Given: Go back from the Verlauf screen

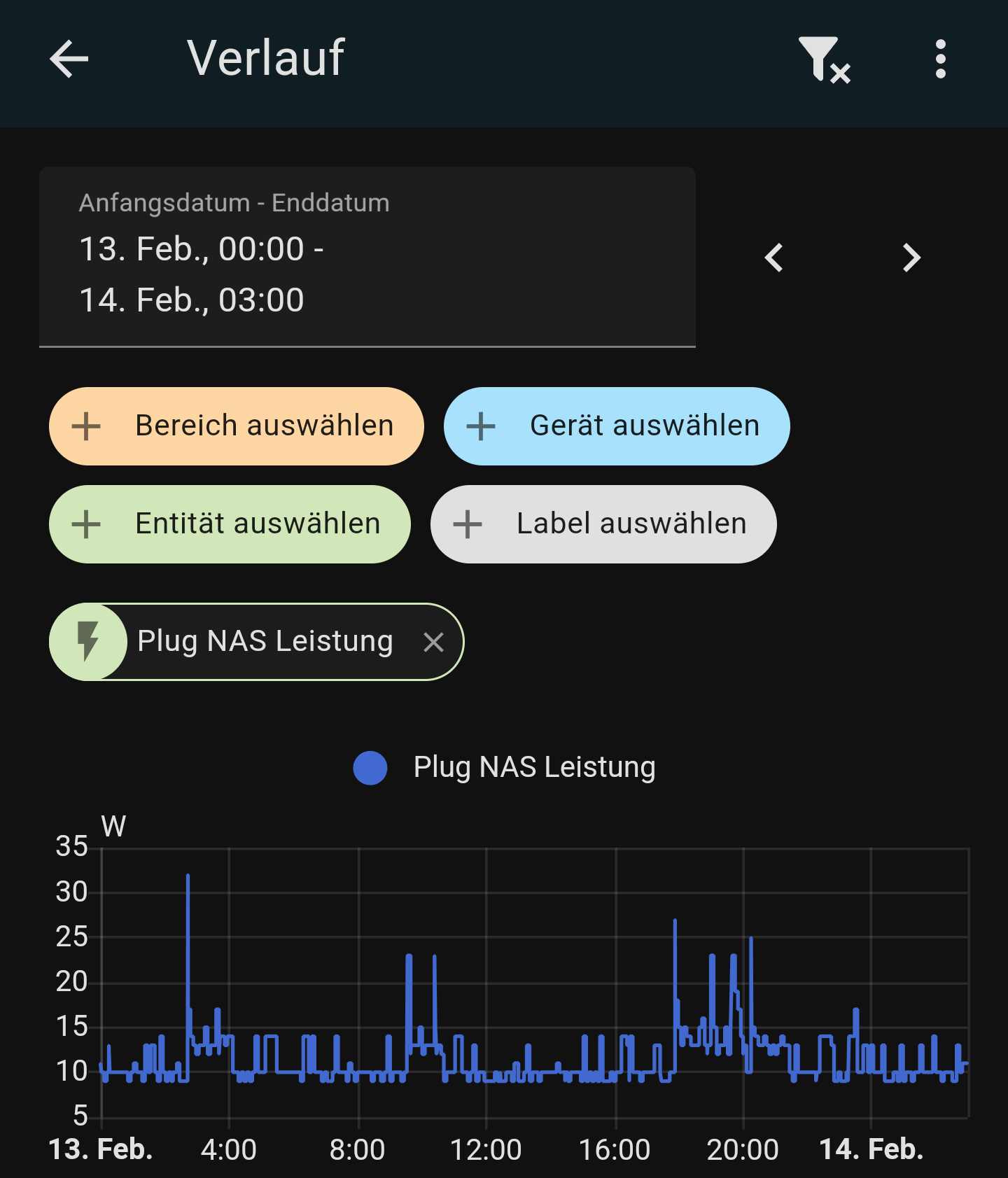Looking at the screenshot, I should (x=69, y=59).
